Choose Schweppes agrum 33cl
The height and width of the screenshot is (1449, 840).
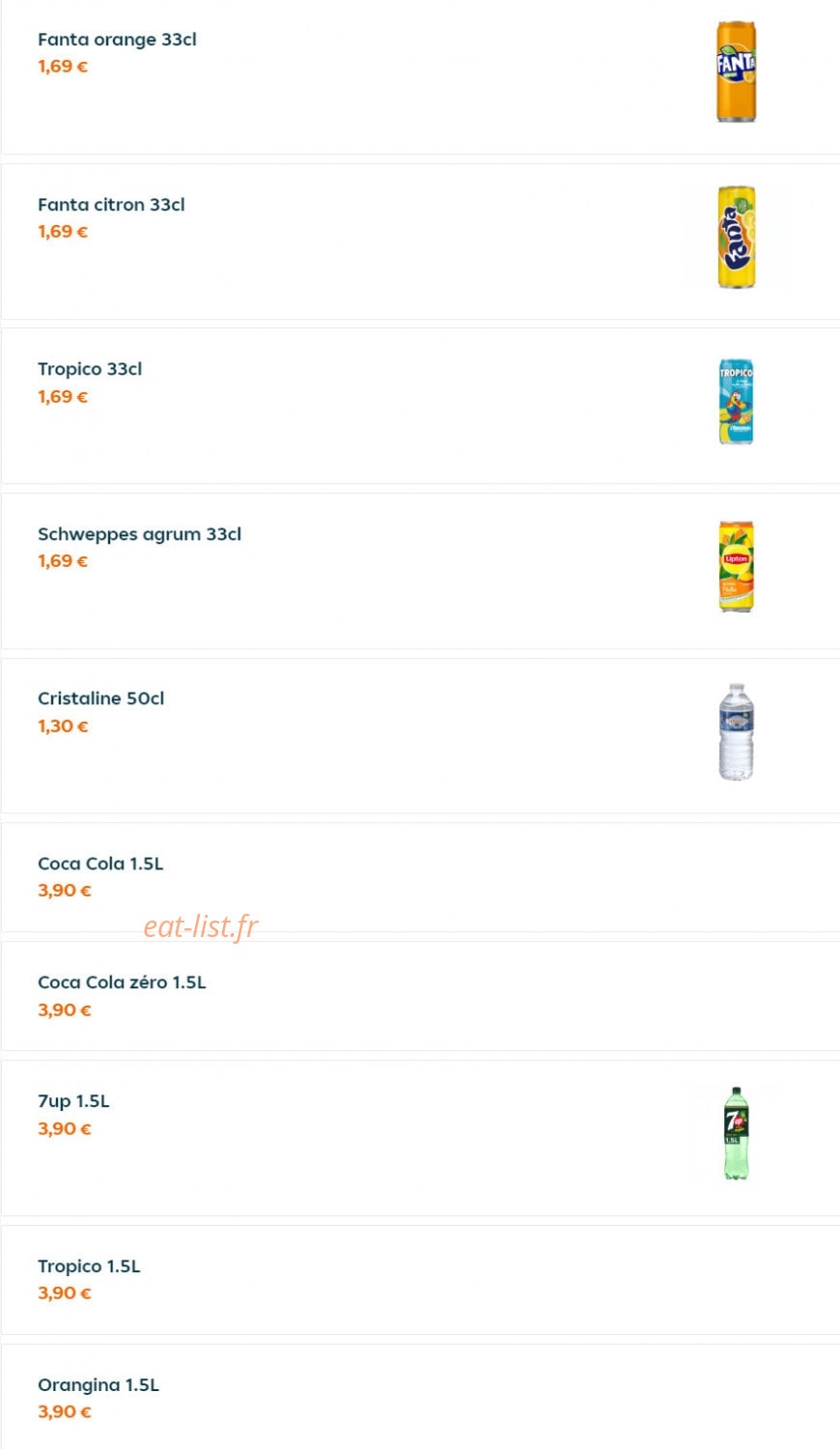420,571
